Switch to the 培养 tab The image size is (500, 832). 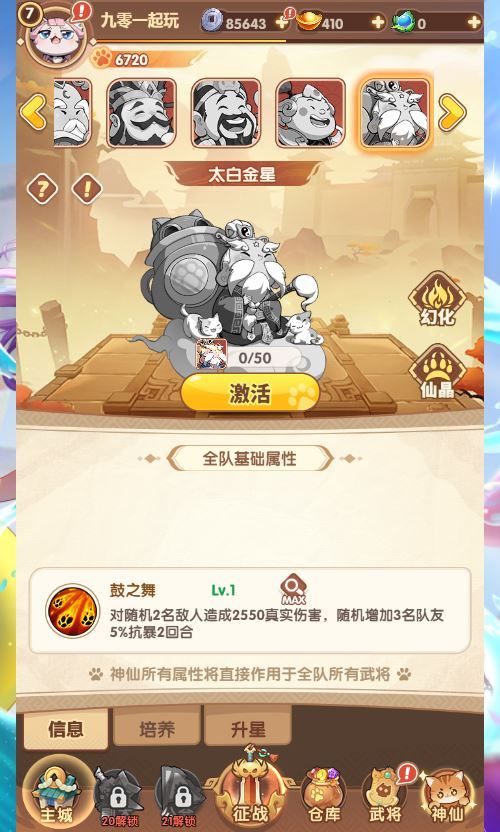coord(157,729)
